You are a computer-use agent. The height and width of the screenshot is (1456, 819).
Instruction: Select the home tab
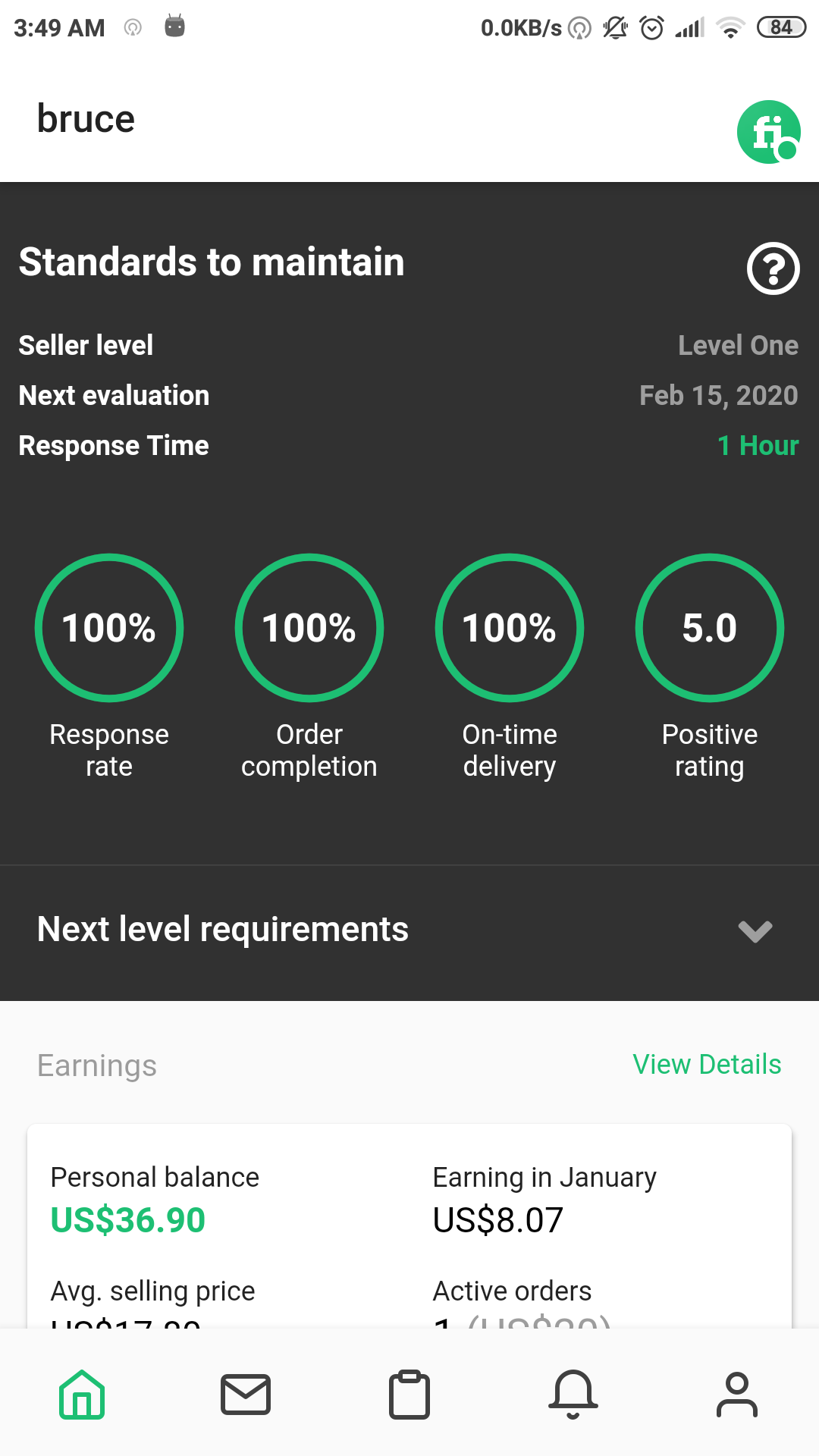coord(82,1394)
